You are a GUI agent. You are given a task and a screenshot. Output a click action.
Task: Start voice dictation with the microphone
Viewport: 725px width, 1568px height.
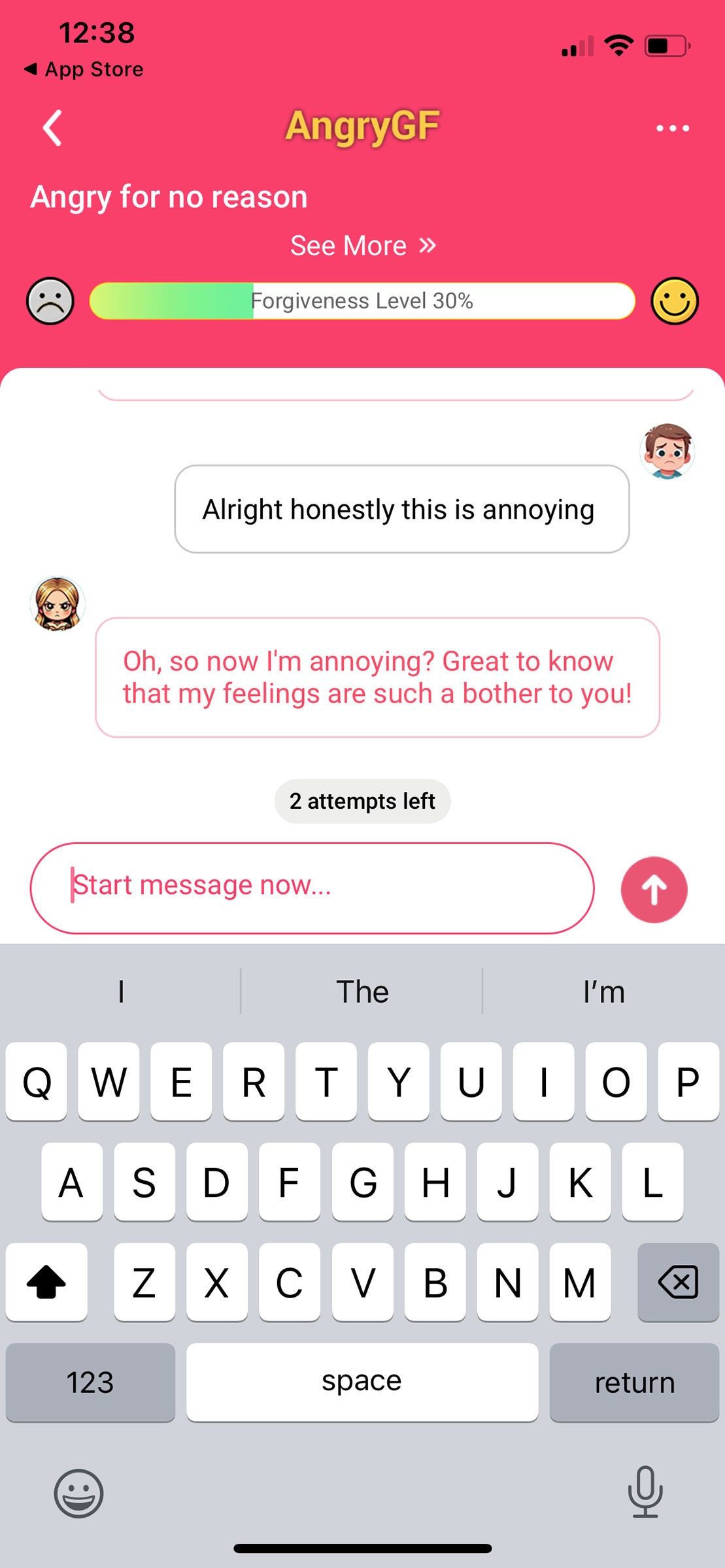[x=645, y=1492]
